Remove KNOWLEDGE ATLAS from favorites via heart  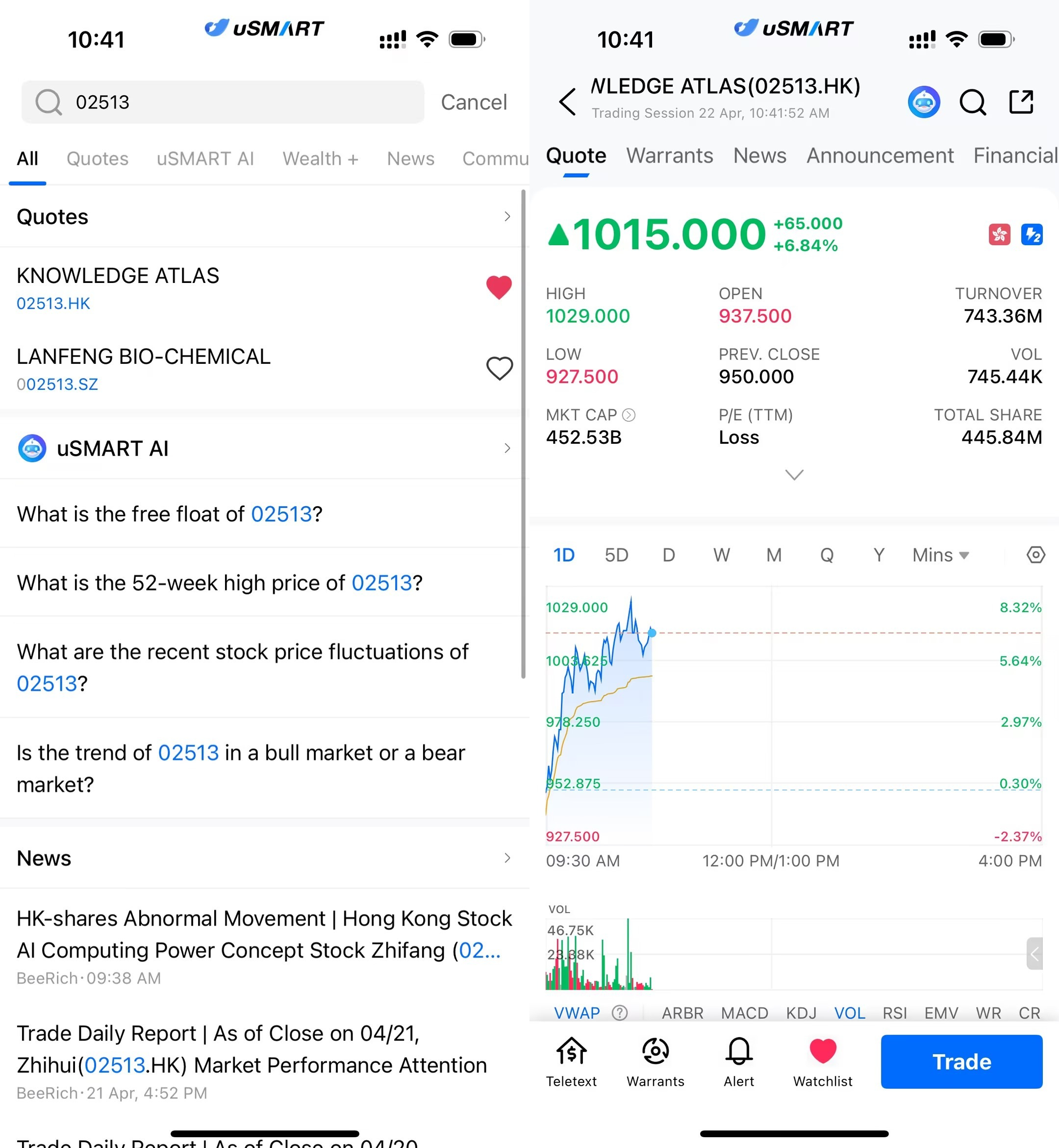[499, 287]
